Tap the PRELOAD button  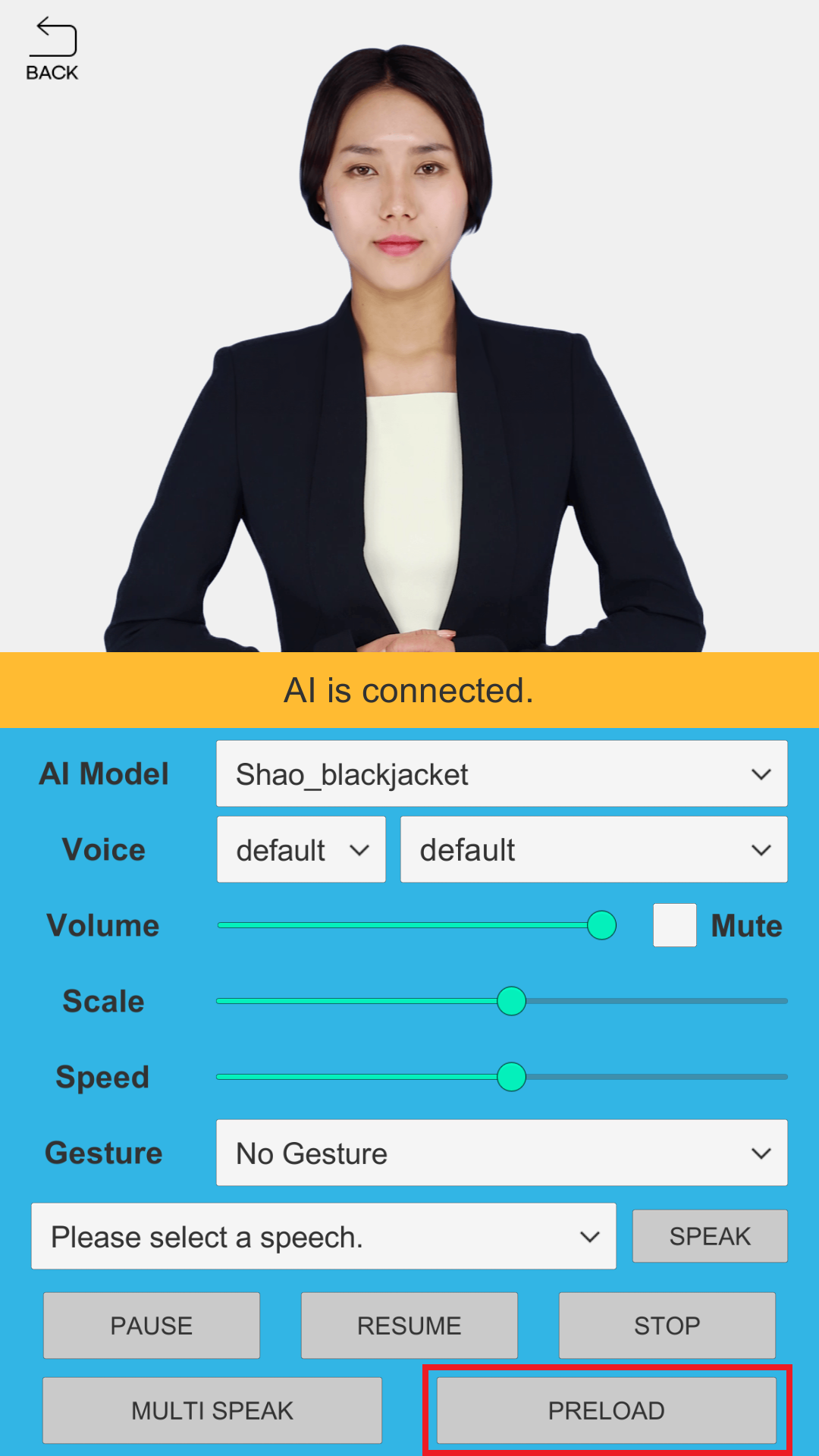point(606,1410)
